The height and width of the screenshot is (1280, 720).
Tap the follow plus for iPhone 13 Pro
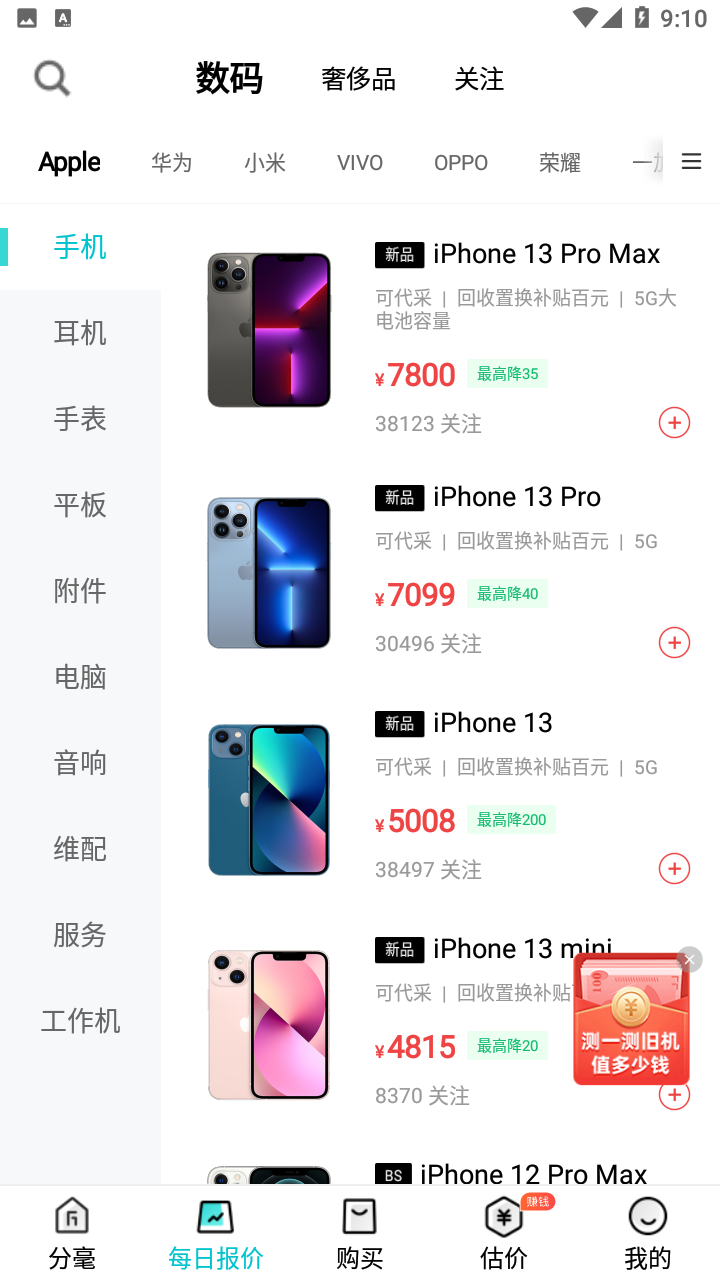click(x=674, y=642)
